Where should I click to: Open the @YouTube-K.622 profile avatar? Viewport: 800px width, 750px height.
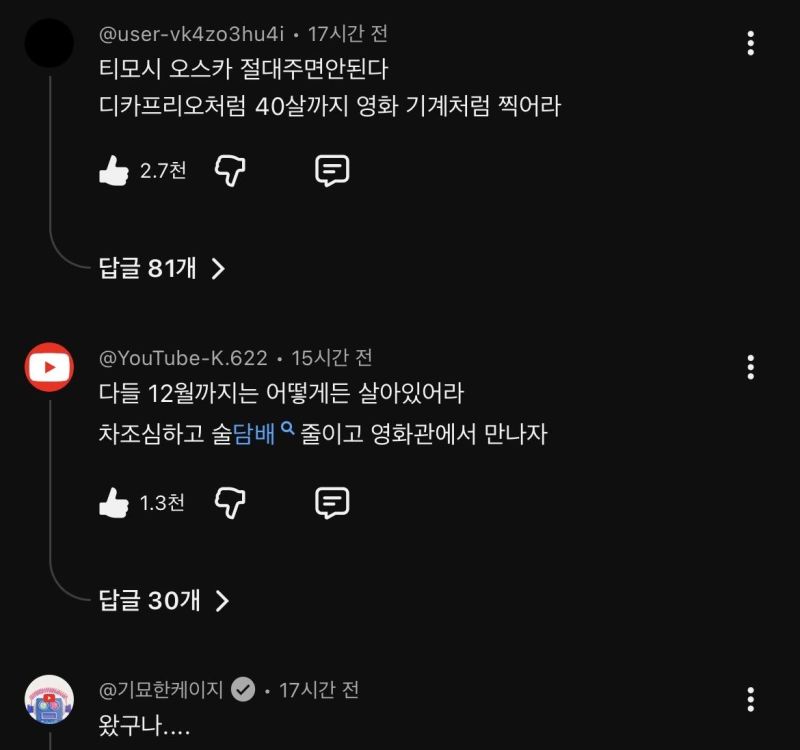(49, 367)
